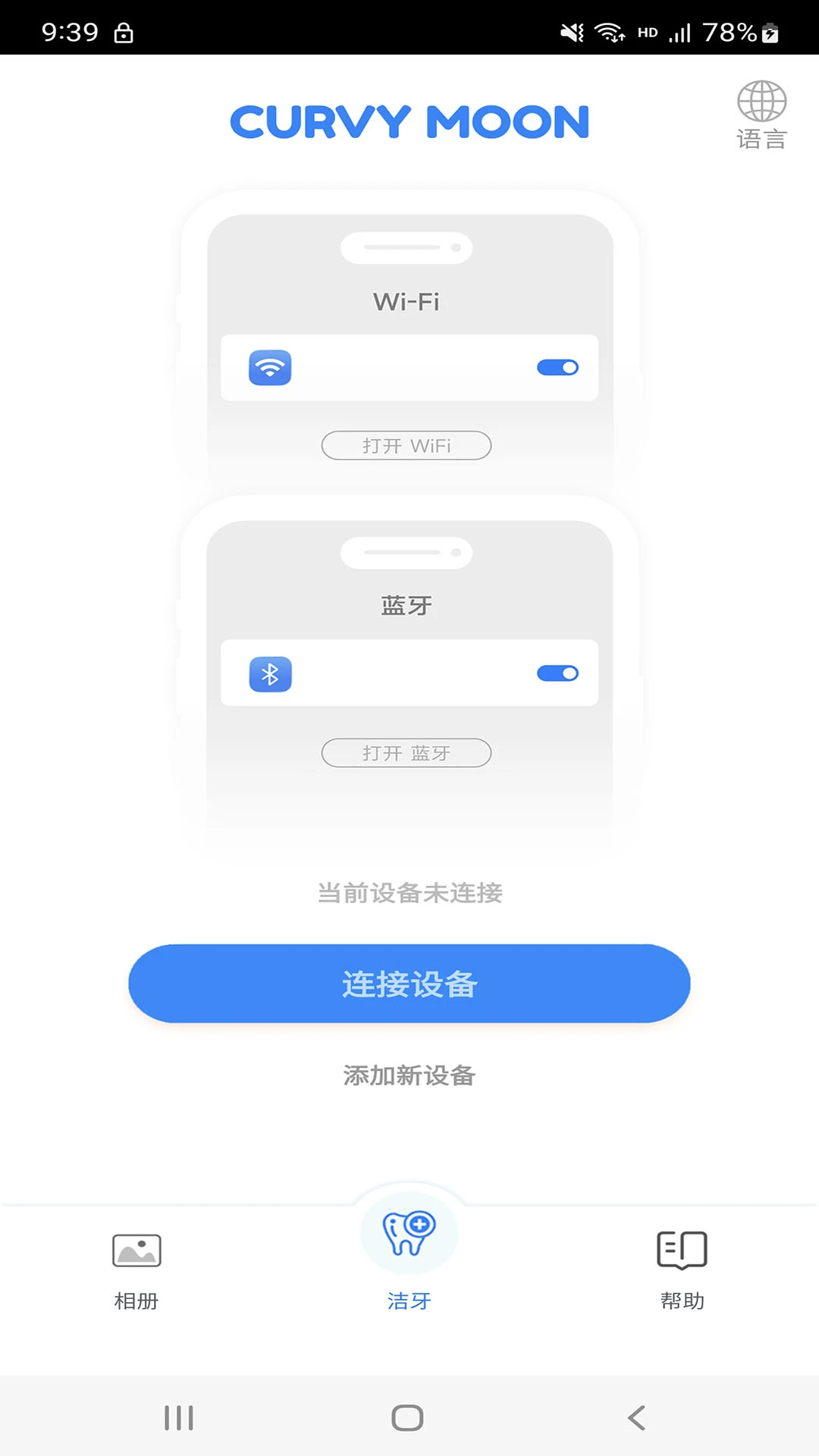Open recent apps with the navigation bar button
The image size is (819, 1456).
click(178, 1415)
